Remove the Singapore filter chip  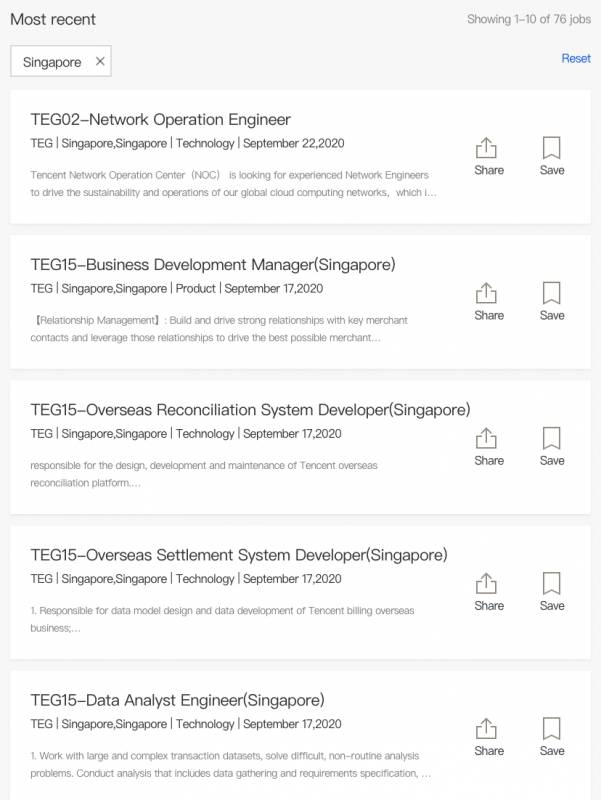pos(100,62)
